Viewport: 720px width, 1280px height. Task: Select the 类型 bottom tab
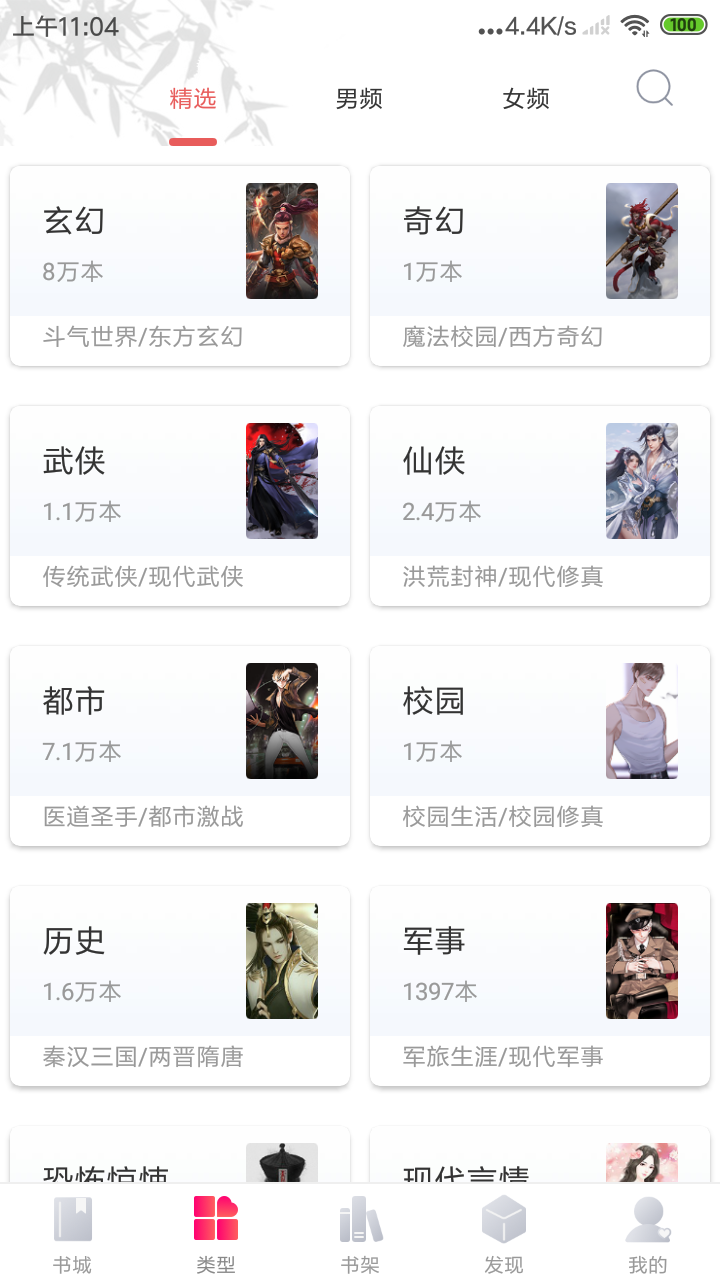point(216,1235)
